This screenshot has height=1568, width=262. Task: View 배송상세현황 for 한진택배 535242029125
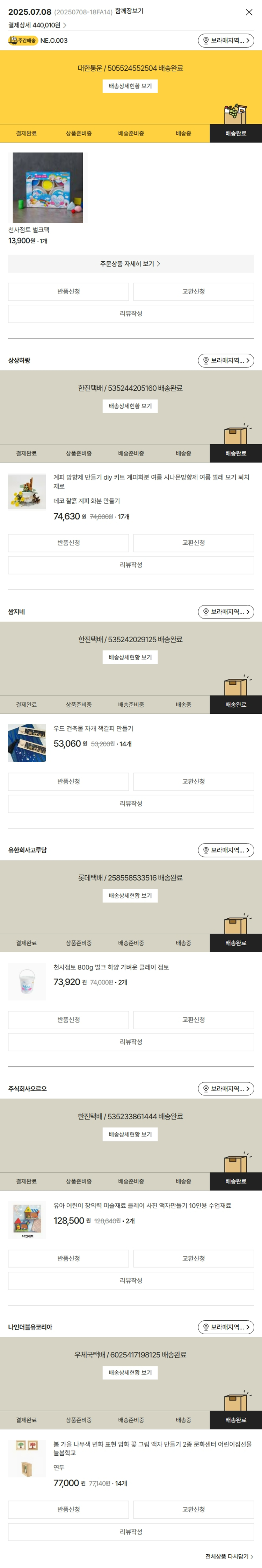tap(130, 657)
